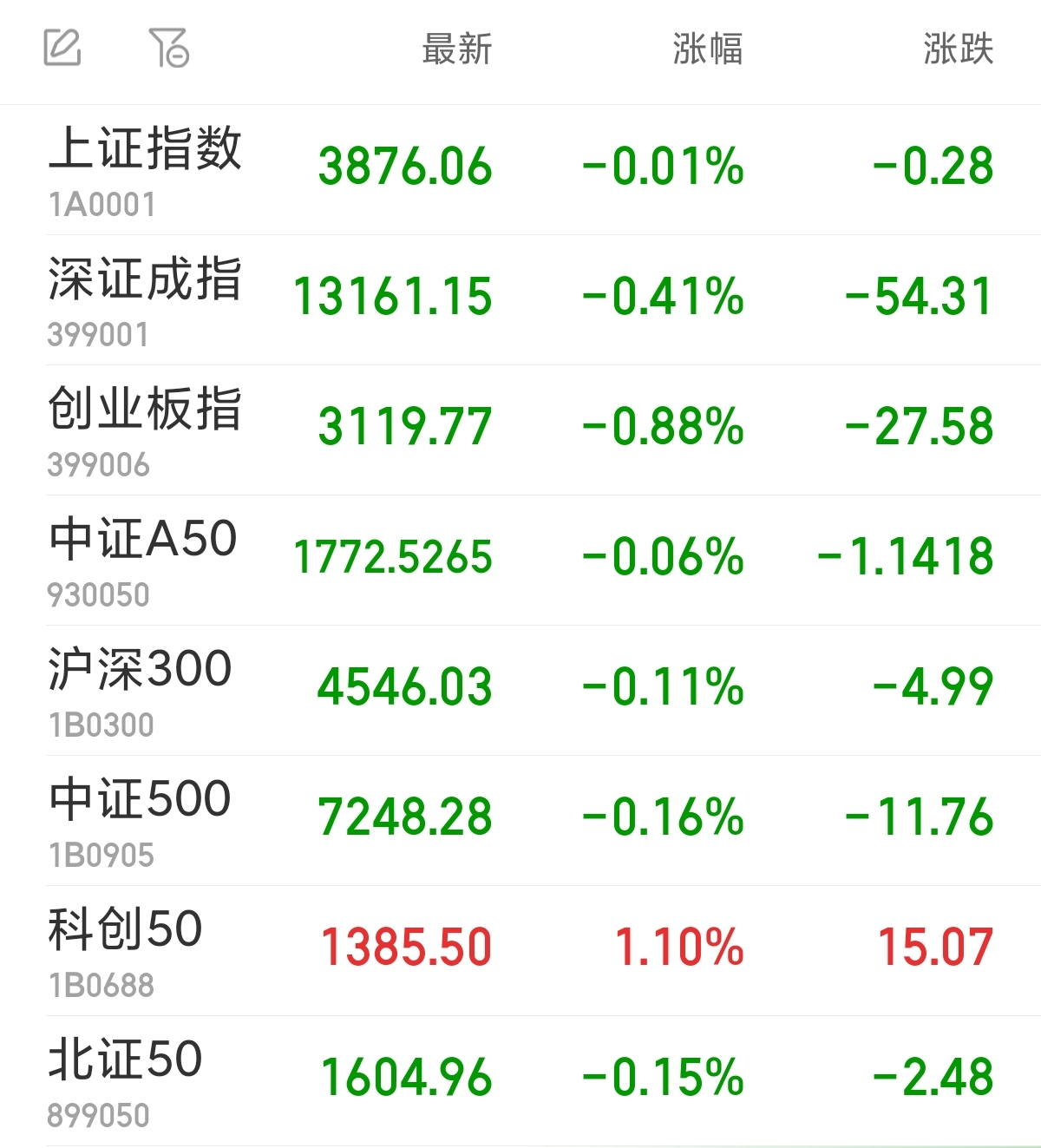Open the filter icon
The image size is (1041, 1148).
tap(169, 48)
